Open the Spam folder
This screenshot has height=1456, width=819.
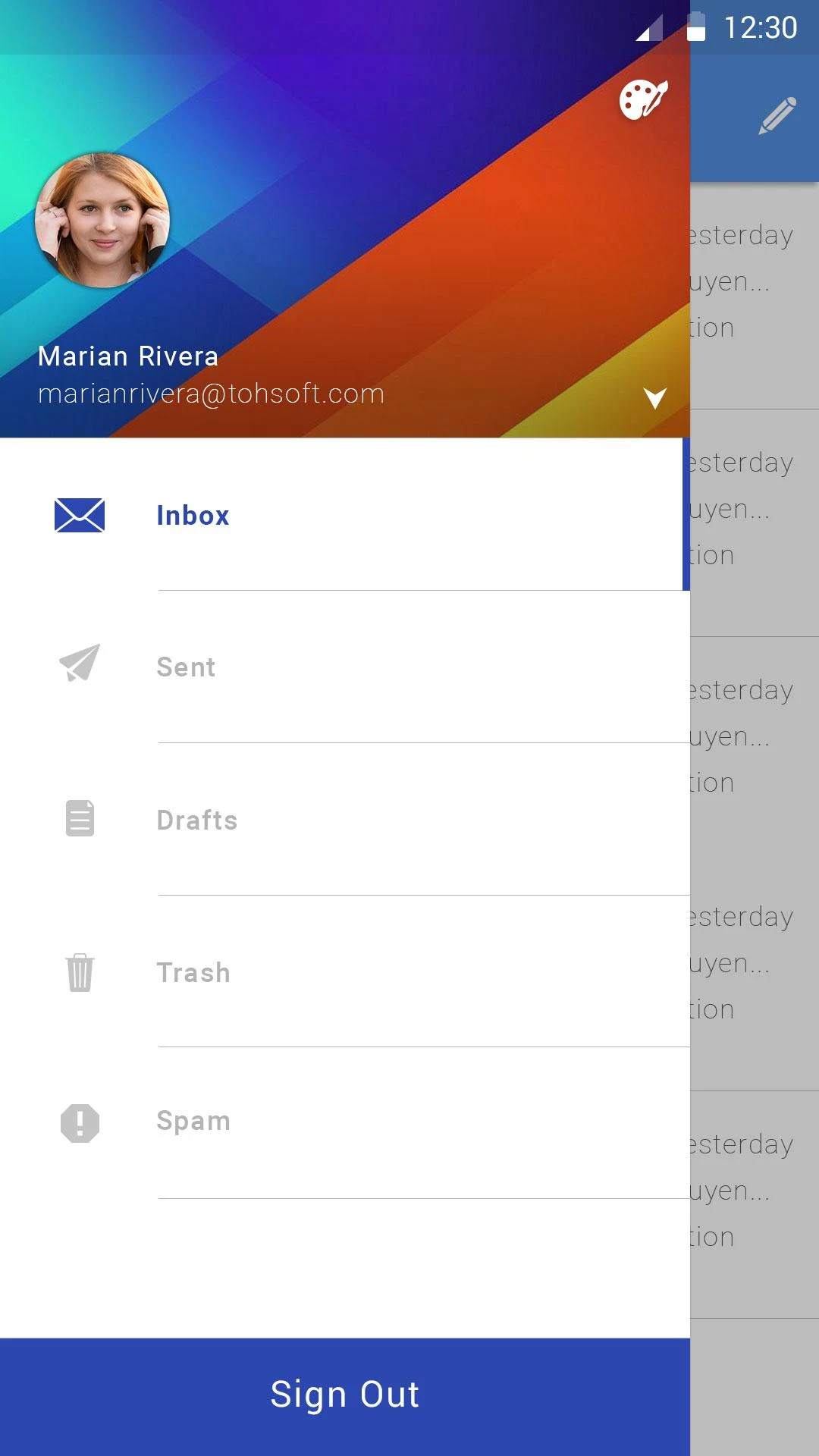click(193, 1121)
